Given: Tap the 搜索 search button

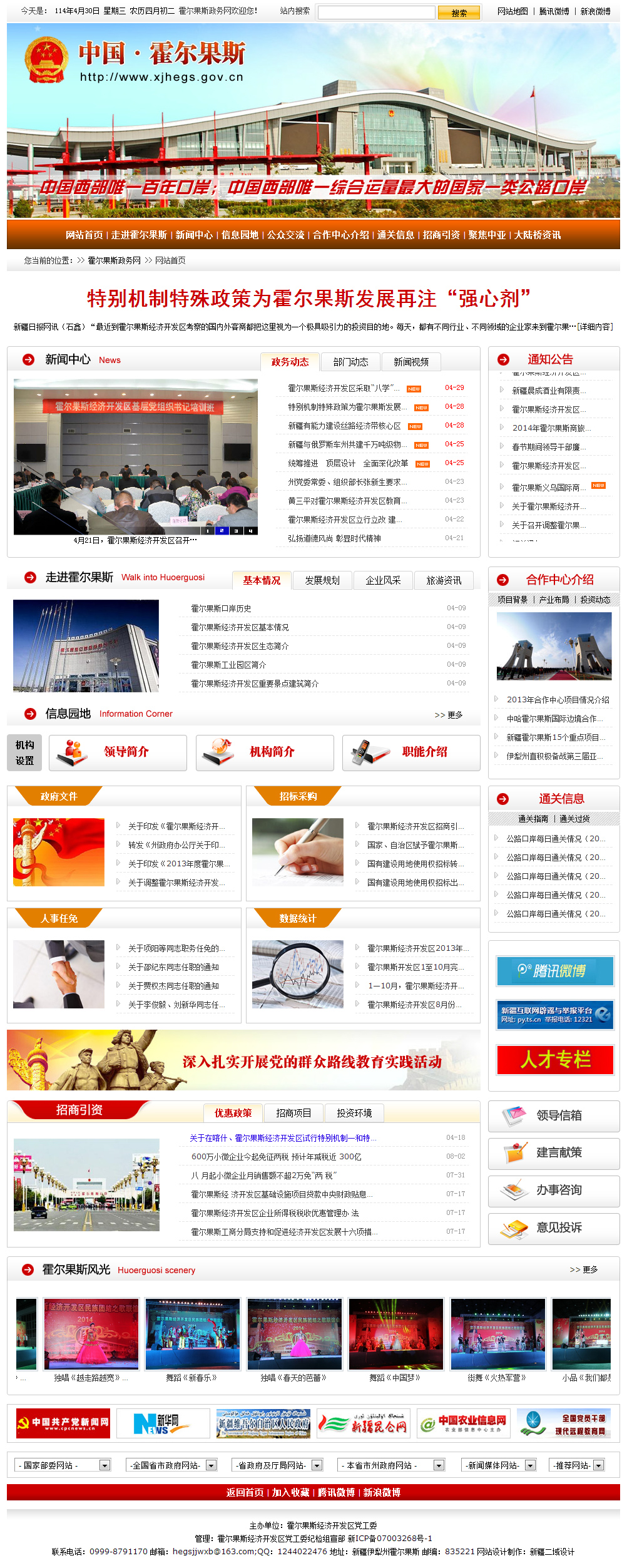Looking at the screenshot, I should [459, 13].
